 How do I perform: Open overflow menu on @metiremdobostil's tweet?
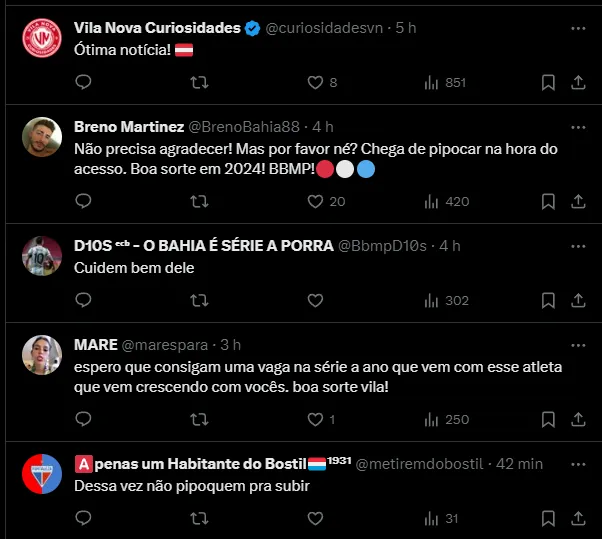click(578, 462)
